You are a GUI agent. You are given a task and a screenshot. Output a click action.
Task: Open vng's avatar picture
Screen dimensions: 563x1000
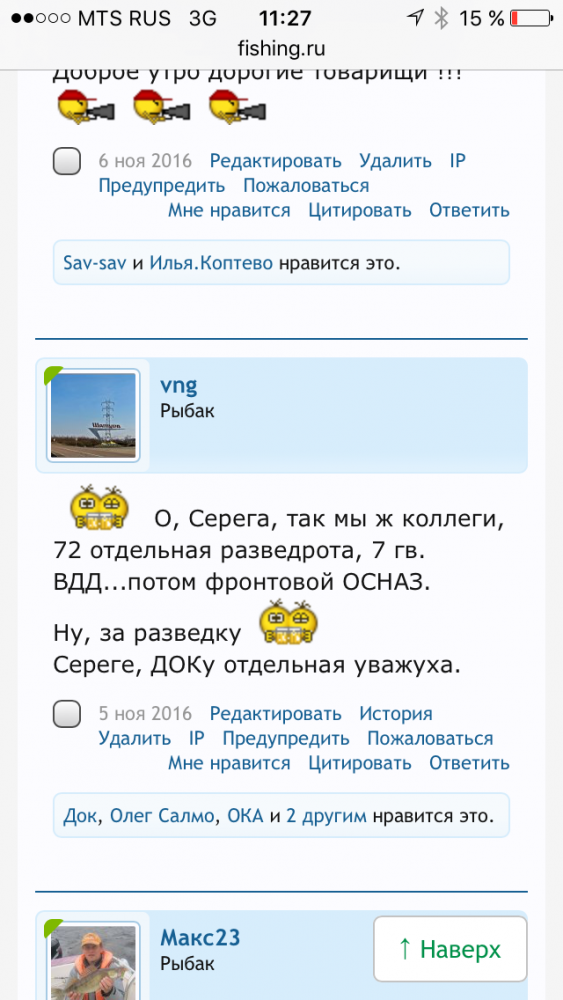pos(93,415)
